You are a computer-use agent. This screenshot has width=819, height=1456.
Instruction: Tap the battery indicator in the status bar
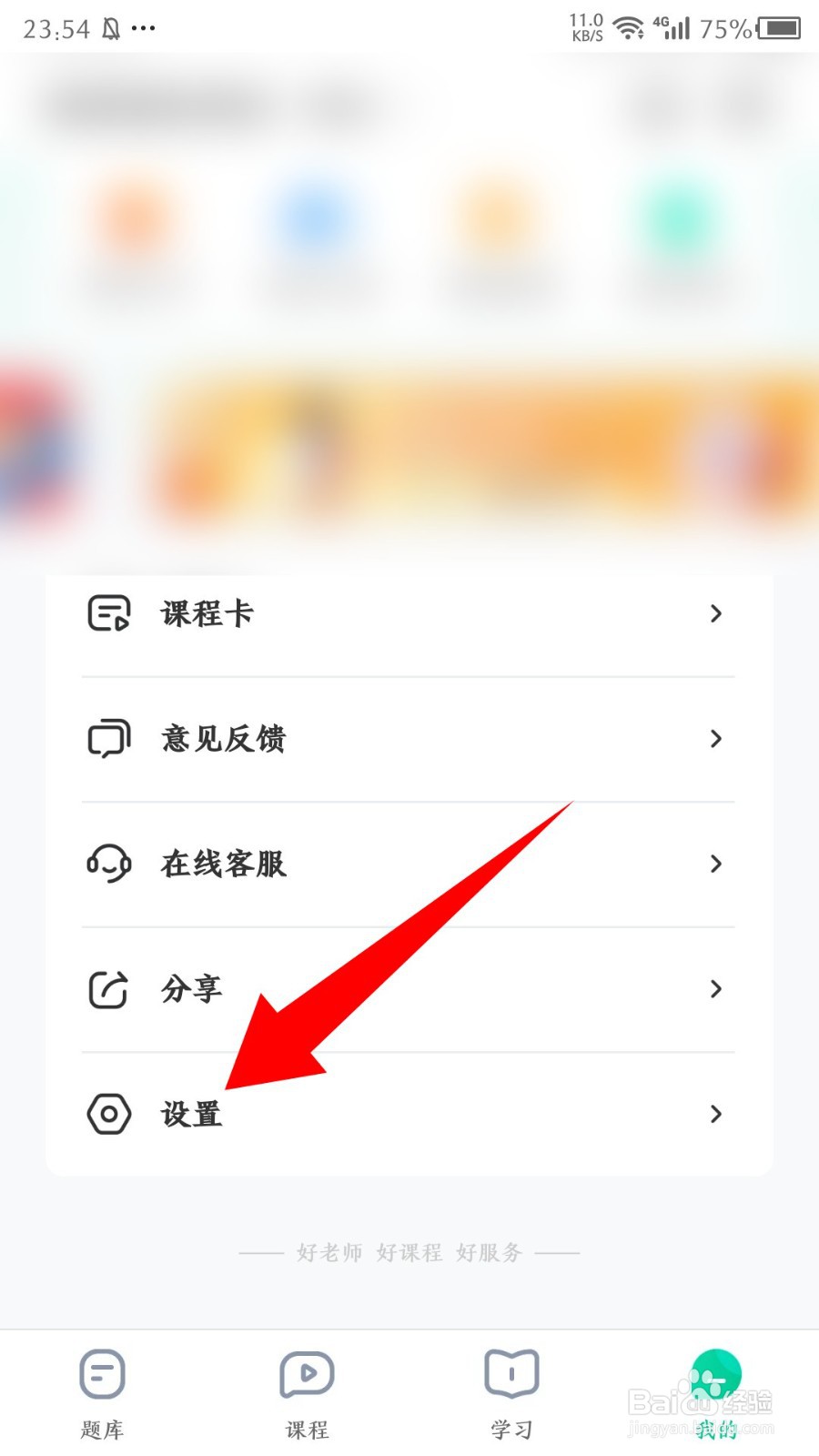click(x=778, y=28)
